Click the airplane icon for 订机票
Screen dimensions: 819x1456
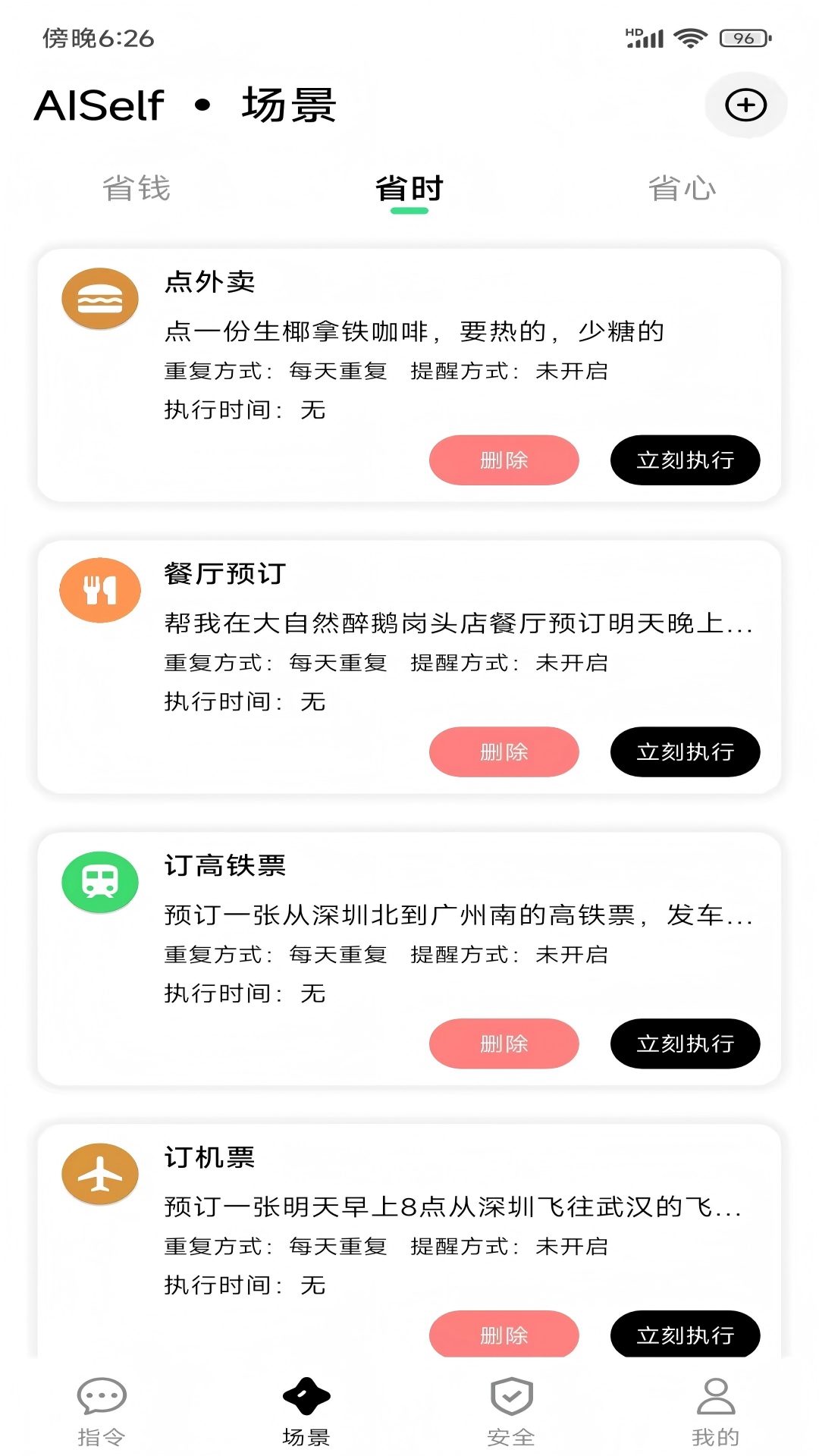point(99,1173)
